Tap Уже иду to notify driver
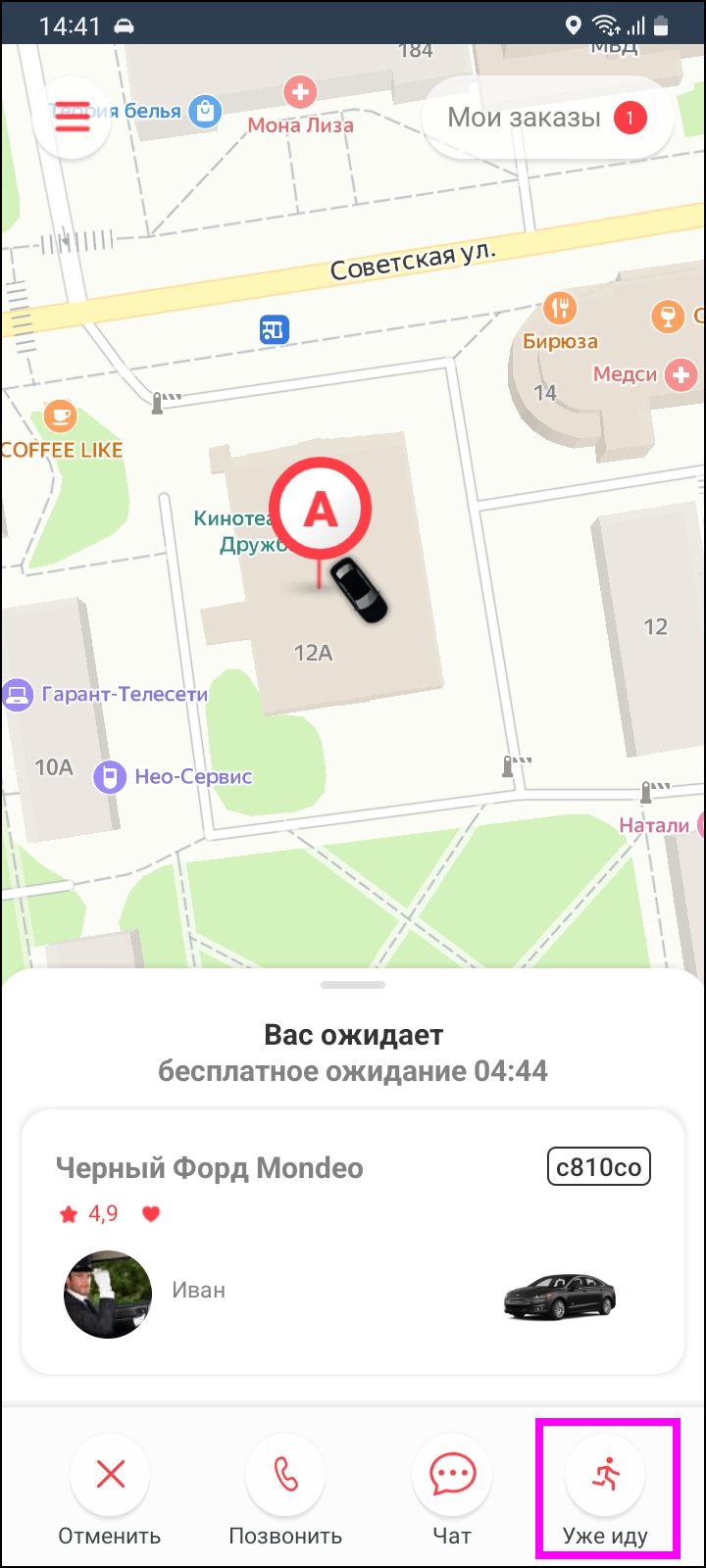706x1568 pixels. click(x=606, y=1475)
